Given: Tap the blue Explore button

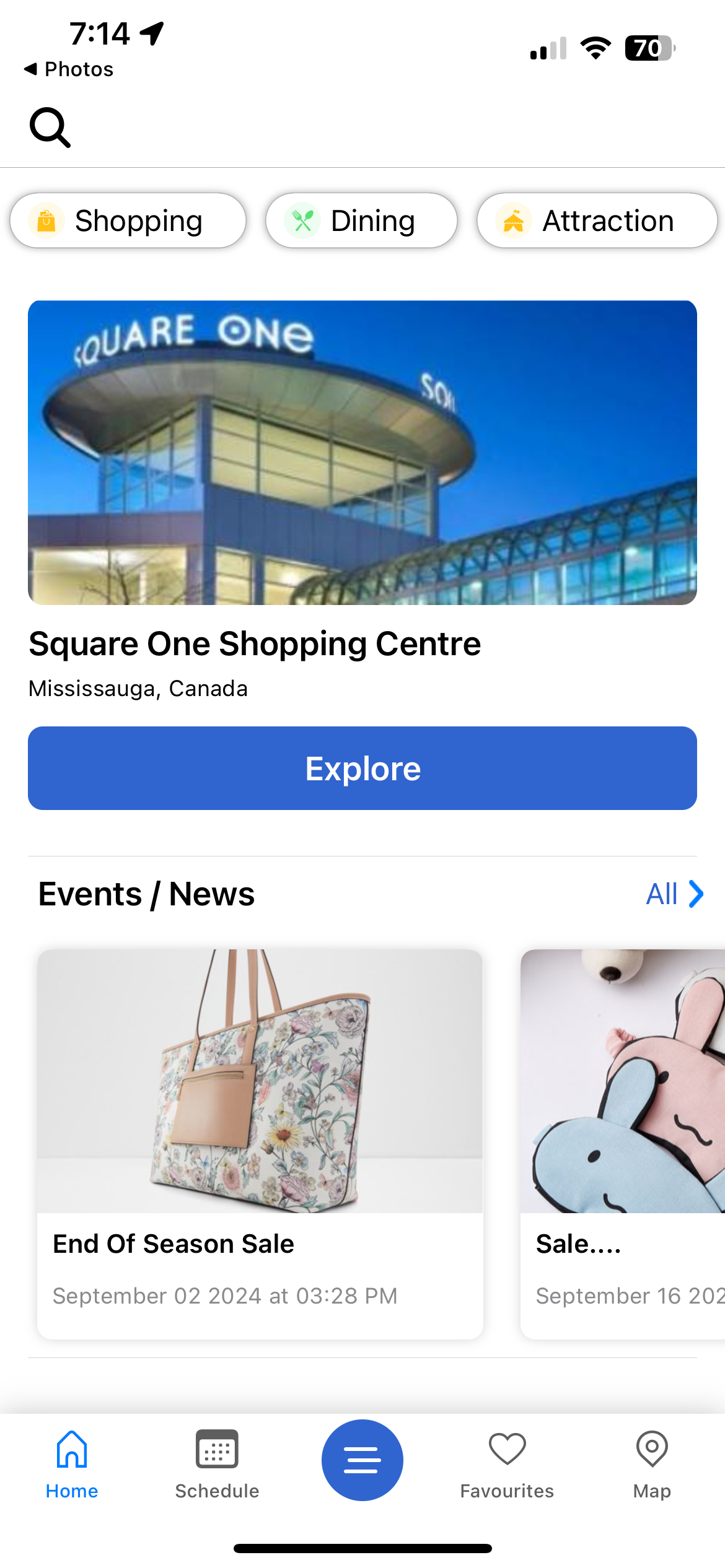Looking at the screenshot, I should pyautogui.click(x=362, y=769).
